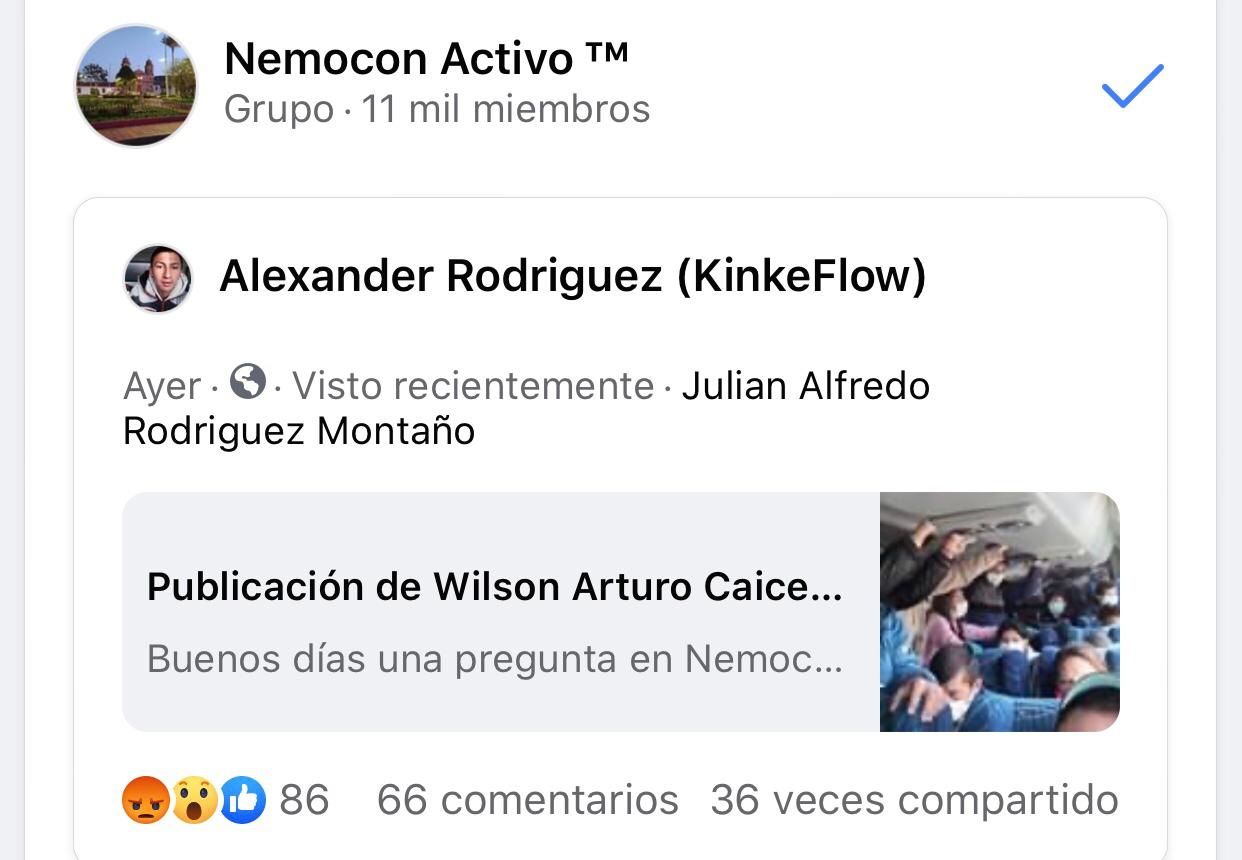Open the 66 comentarios
The width and height of the screenshot is (1242, 860).
pos(527,800)
